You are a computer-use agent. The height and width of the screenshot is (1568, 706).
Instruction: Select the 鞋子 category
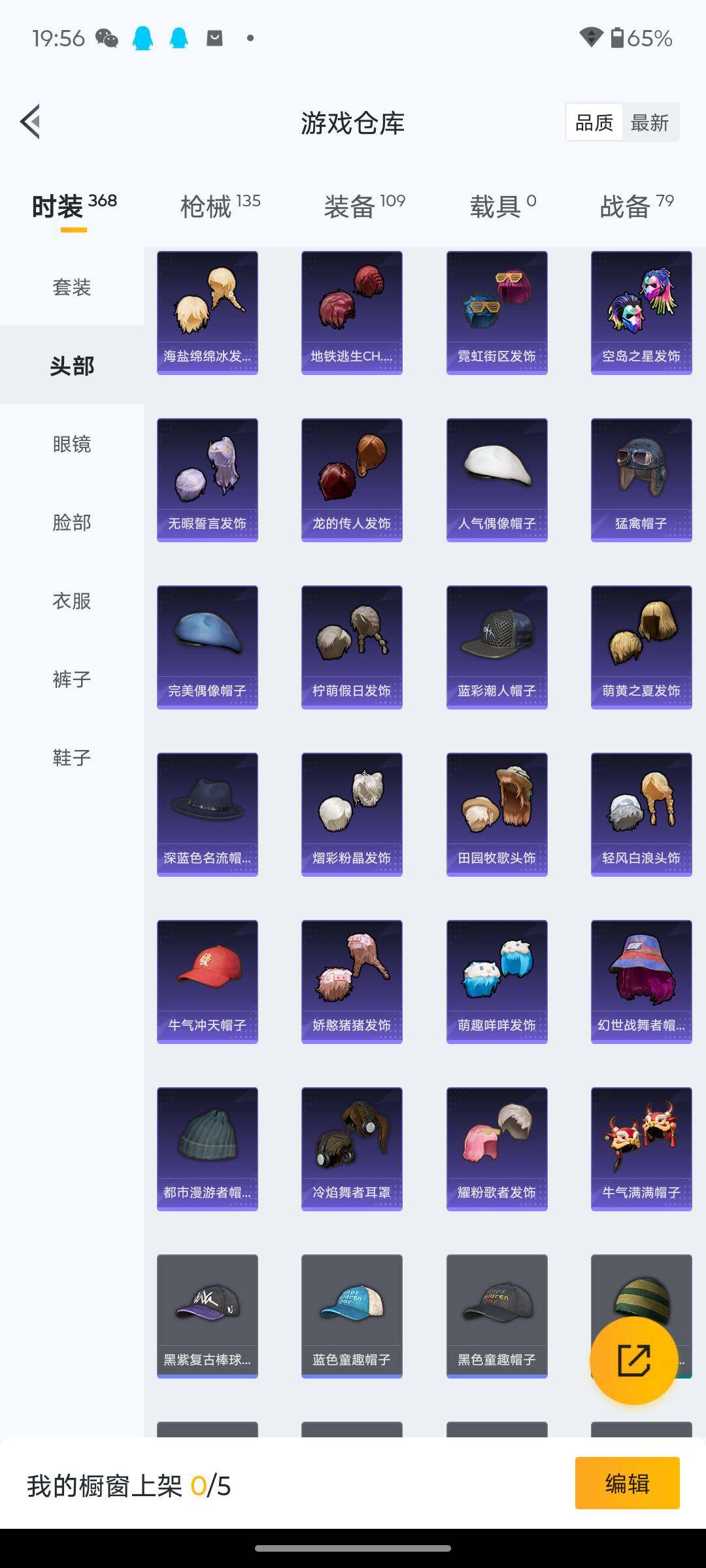pos(72,757)
